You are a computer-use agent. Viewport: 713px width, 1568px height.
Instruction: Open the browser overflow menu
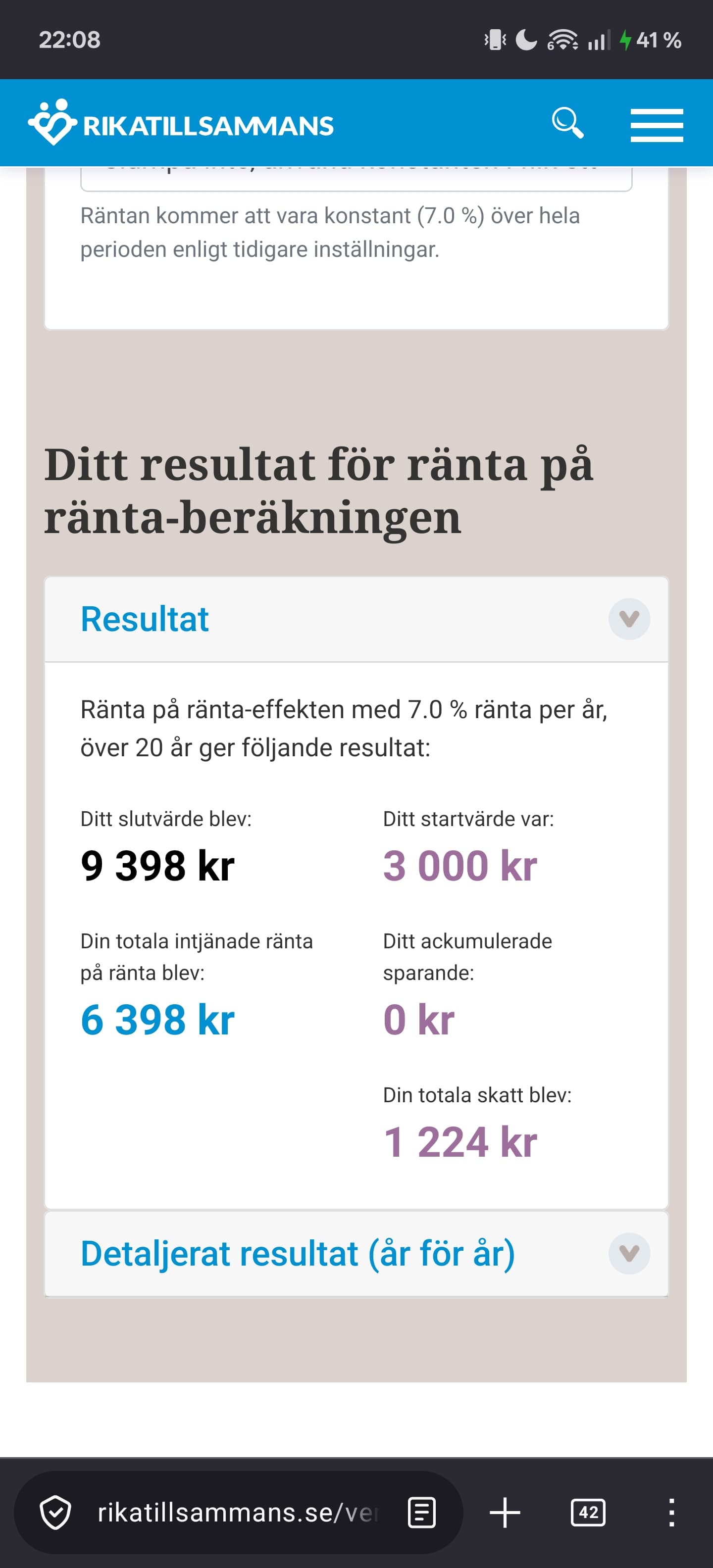671,1513
